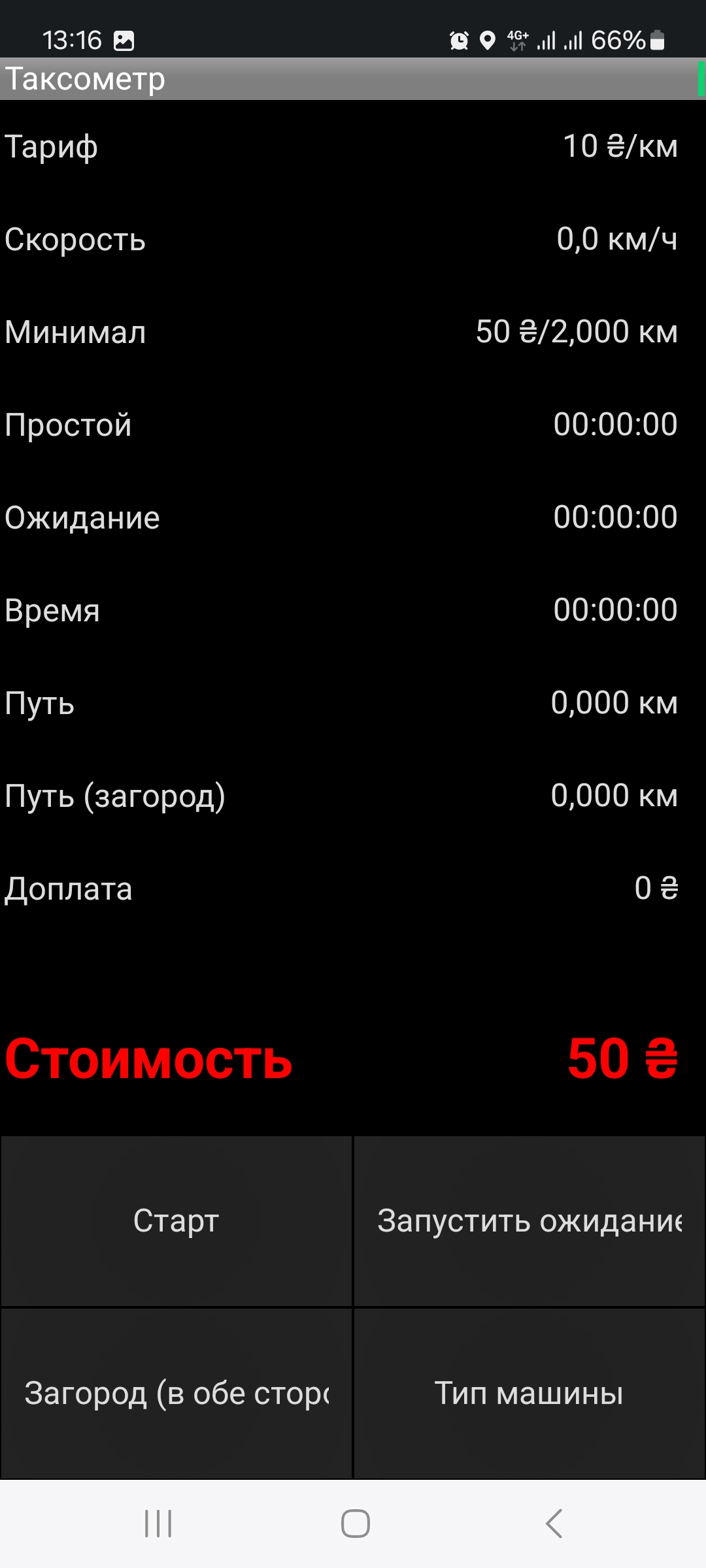Go back using system back button

[553, 1524]
